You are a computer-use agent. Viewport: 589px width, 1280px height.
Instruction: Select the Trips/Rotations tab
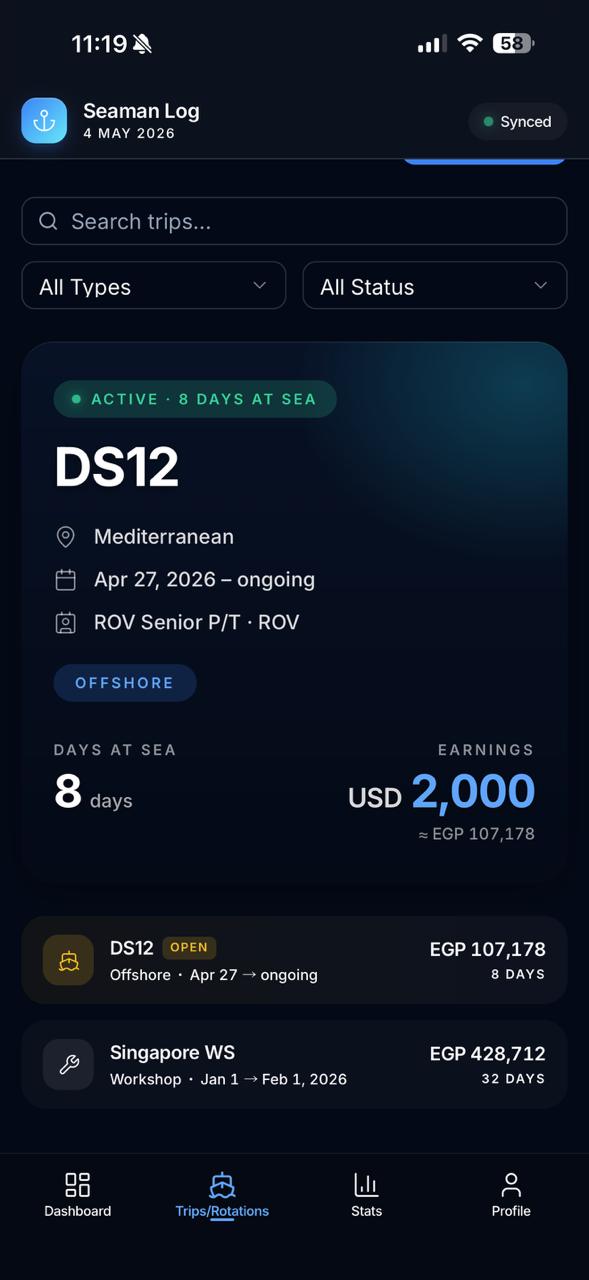[x=222, y=1196]
